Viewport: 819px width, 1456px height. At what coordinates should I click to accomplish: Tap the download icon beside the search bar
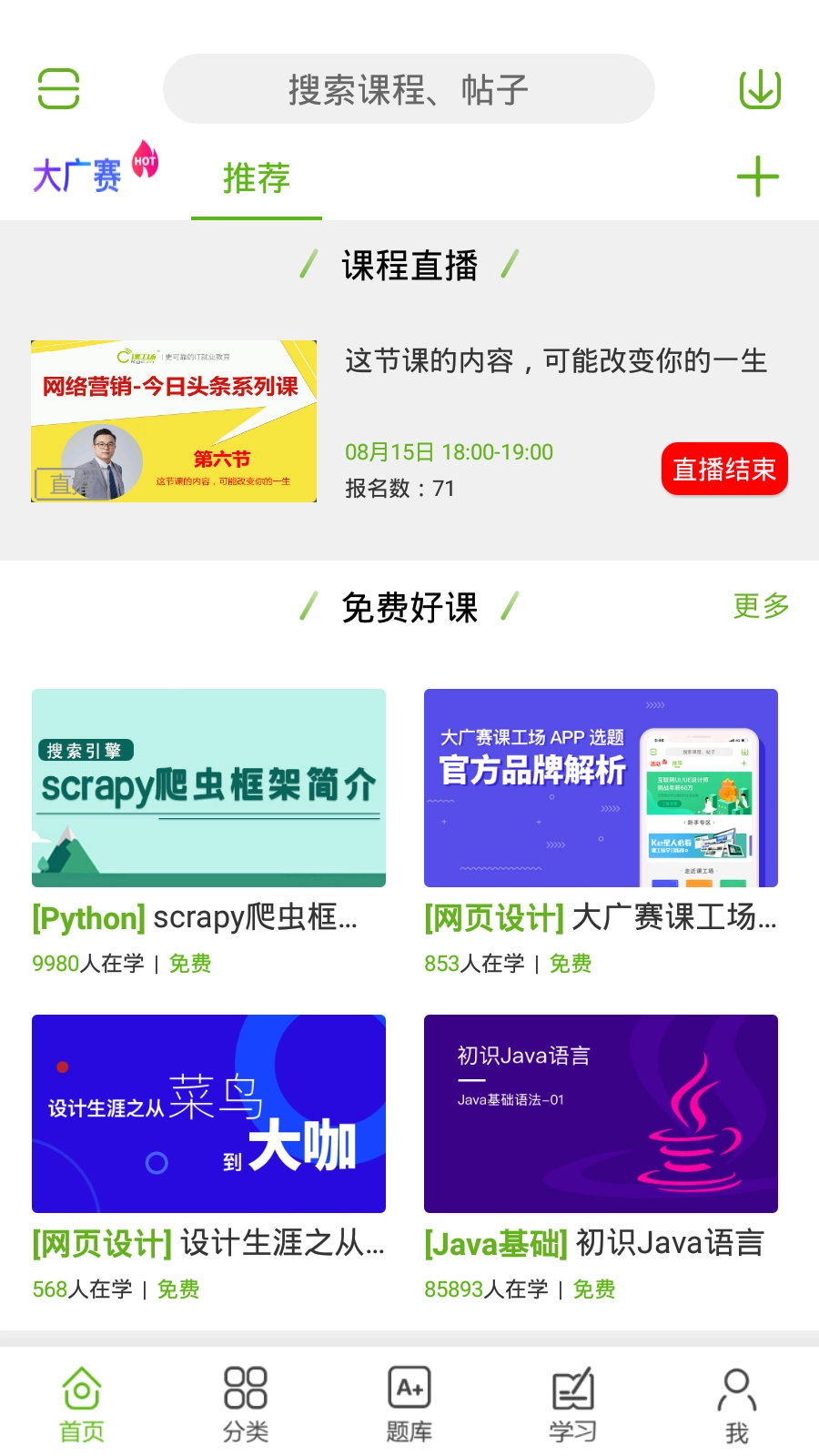[760, 88]
